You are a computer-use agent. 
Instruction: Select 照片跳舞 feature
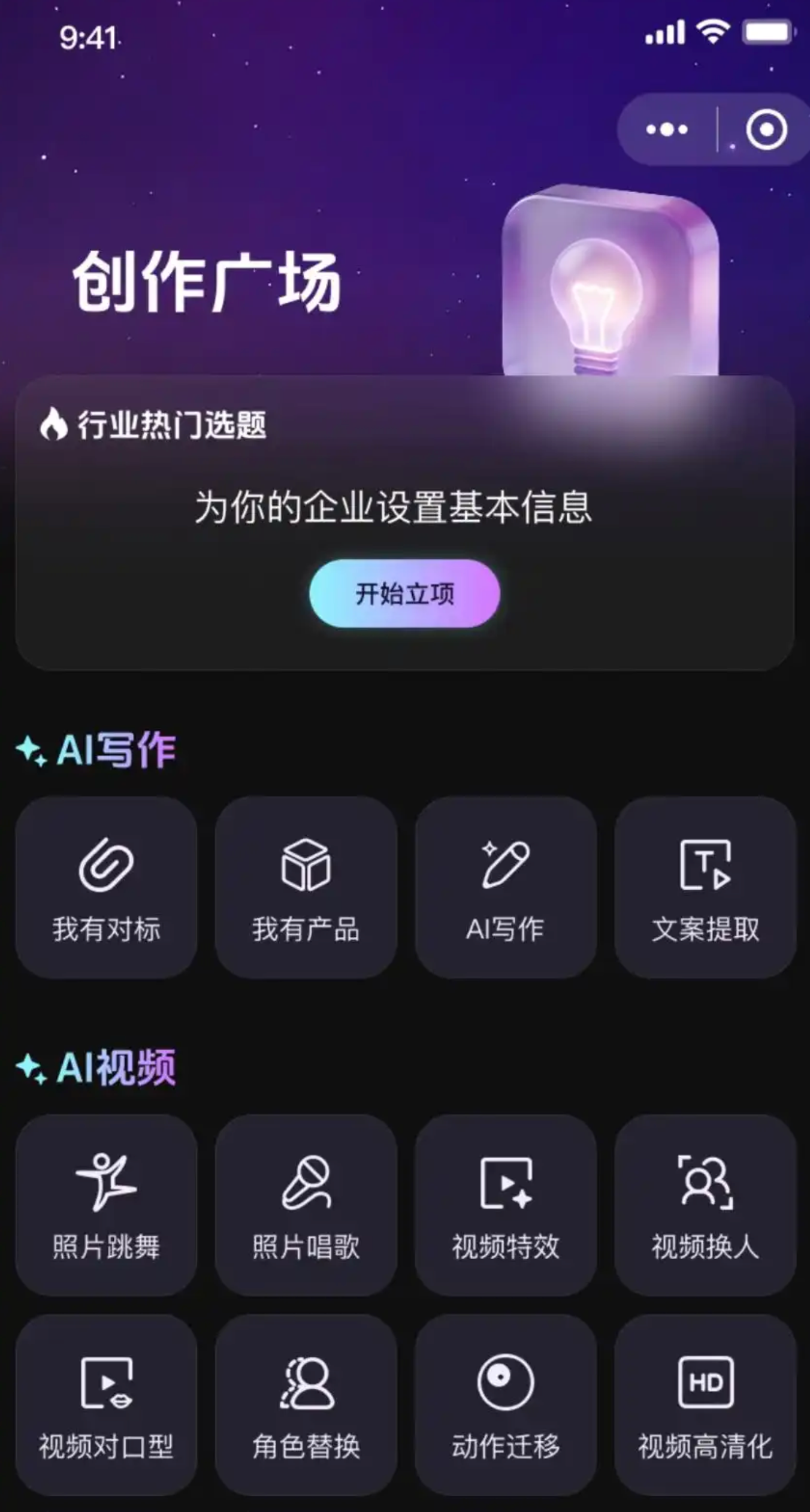point(106,1205)
